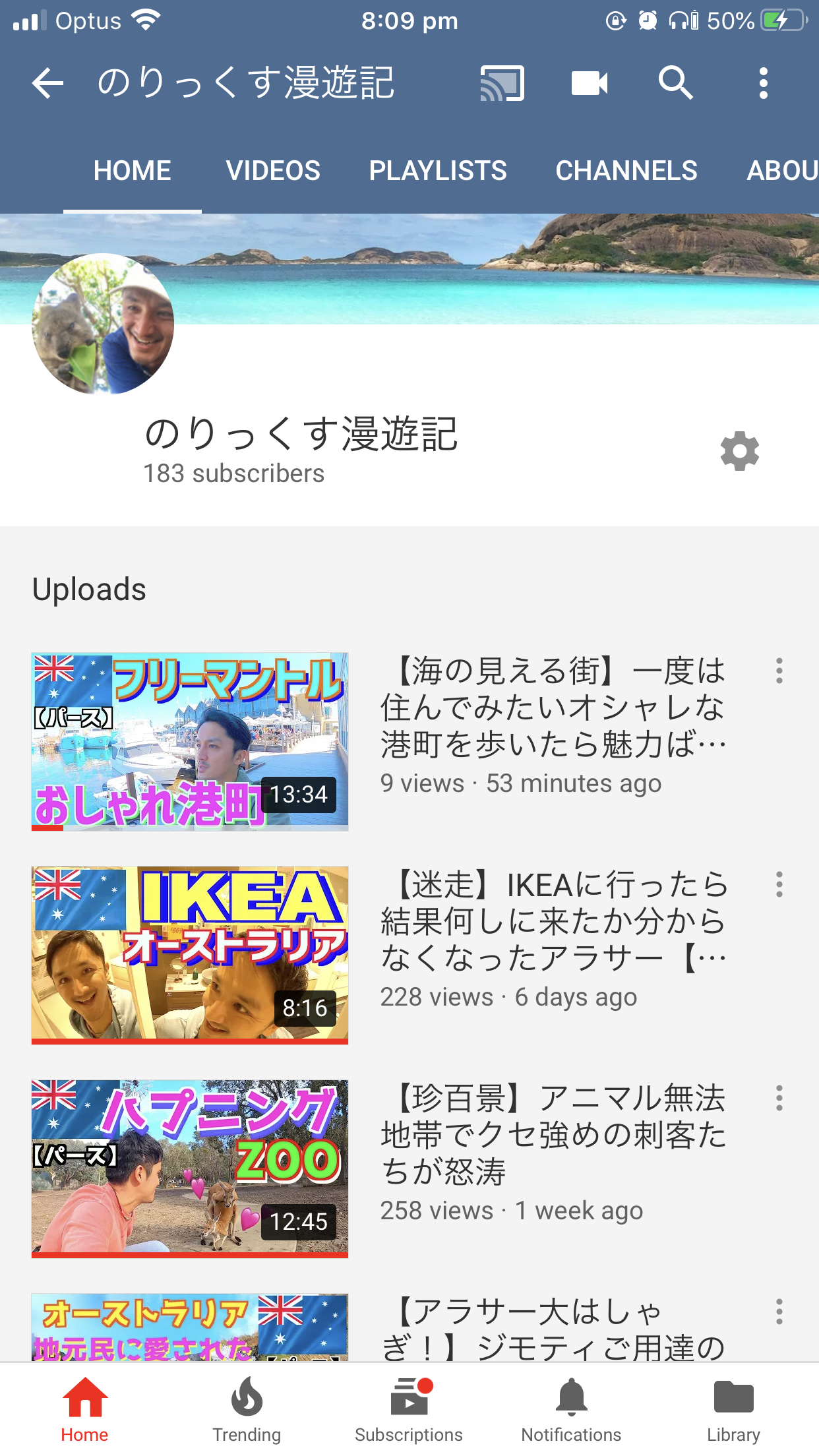Open options for the IKEA video

tap(779, 885)
